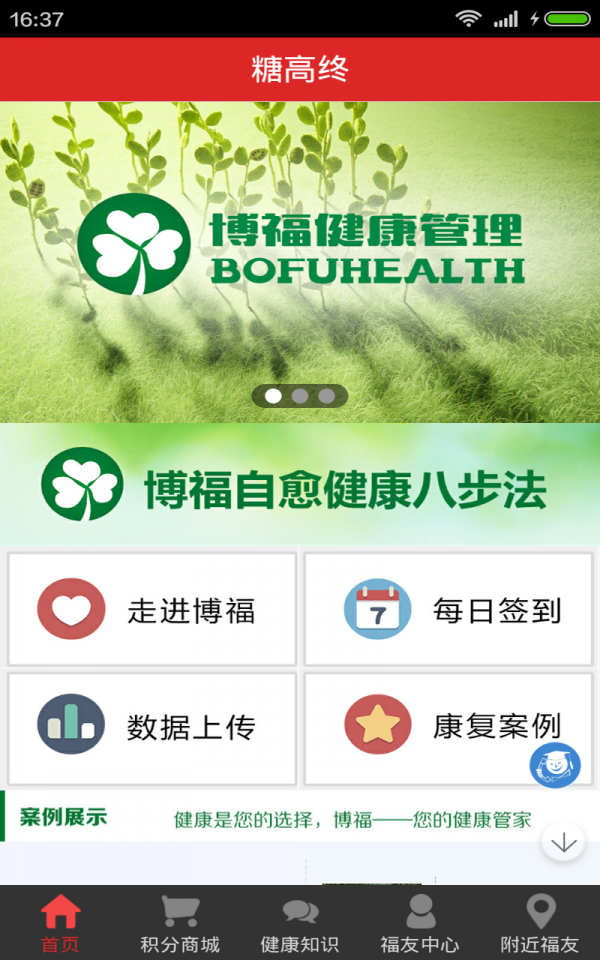Tap the floating down-arrow button

tap(563, 842)
